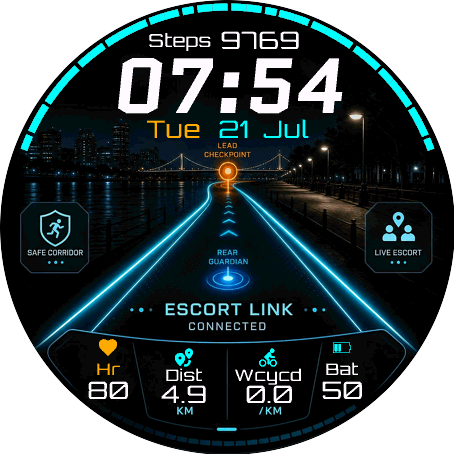This screenshot has height=454, width=454.
Task: Open the Hr heart rate complication
Action: coord(108,369)
